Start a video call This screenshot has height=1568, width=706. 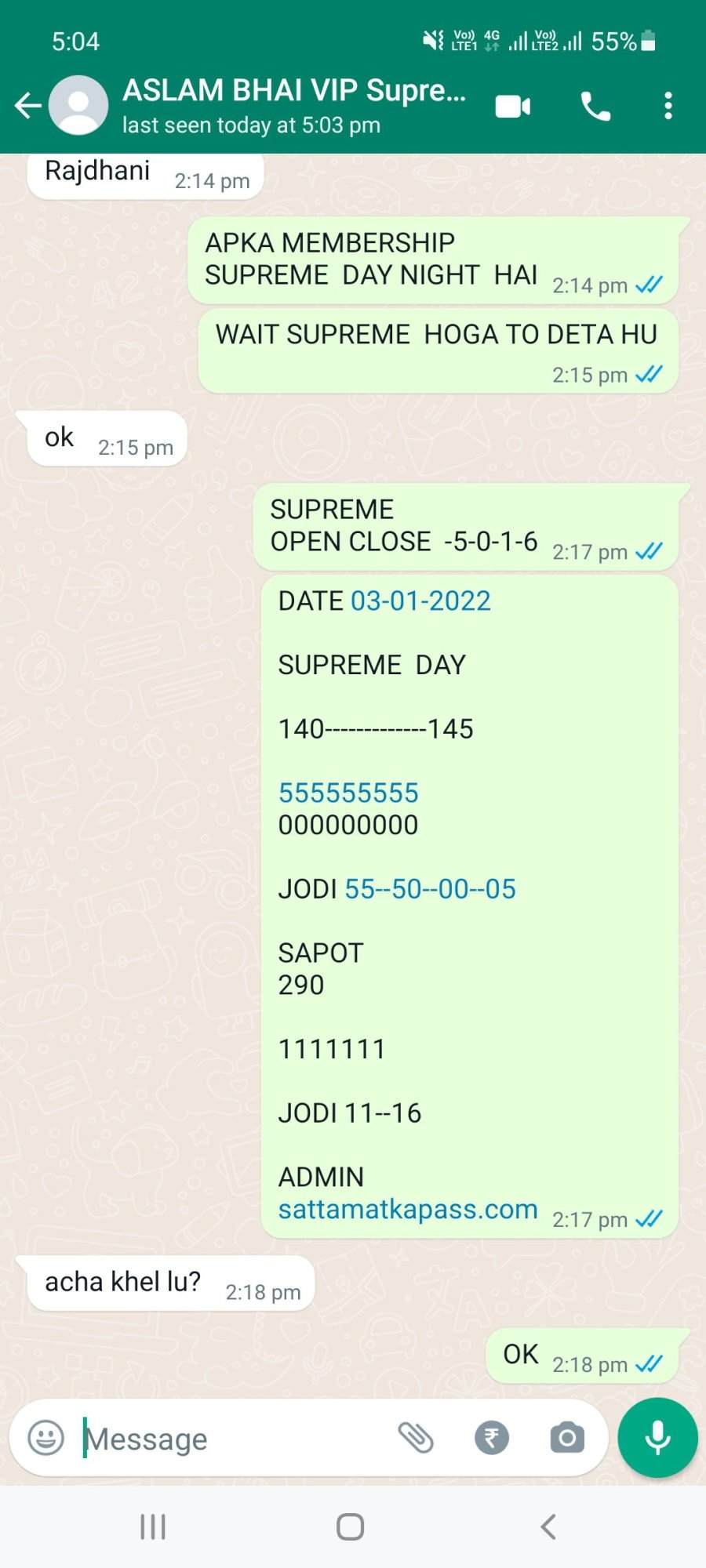click(513, 106)
